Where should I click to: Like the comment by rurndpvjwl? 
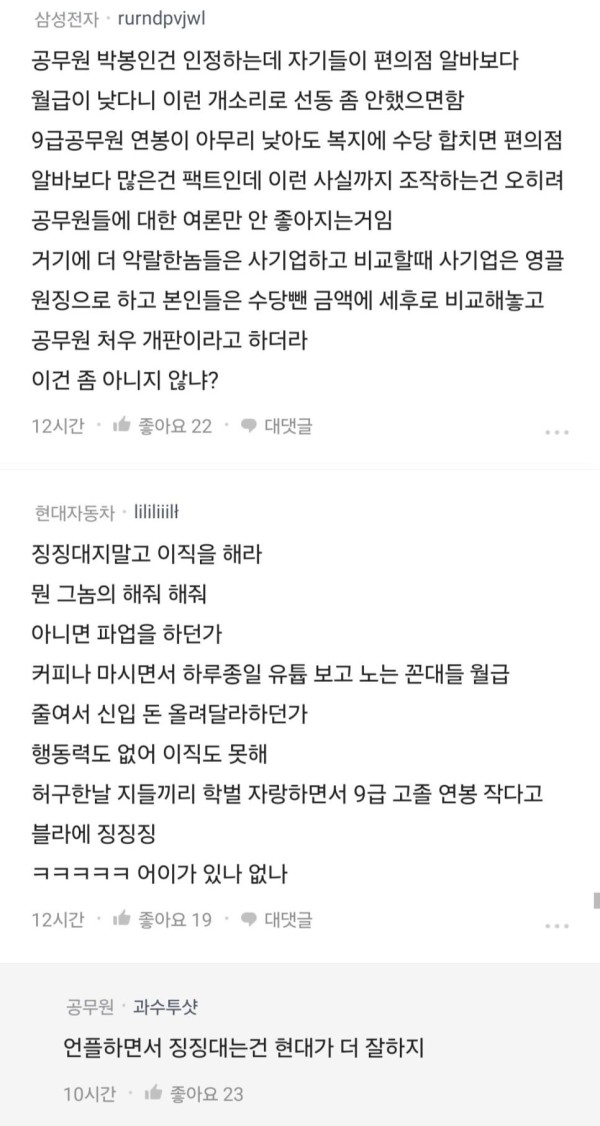click(x=162, y=426)
